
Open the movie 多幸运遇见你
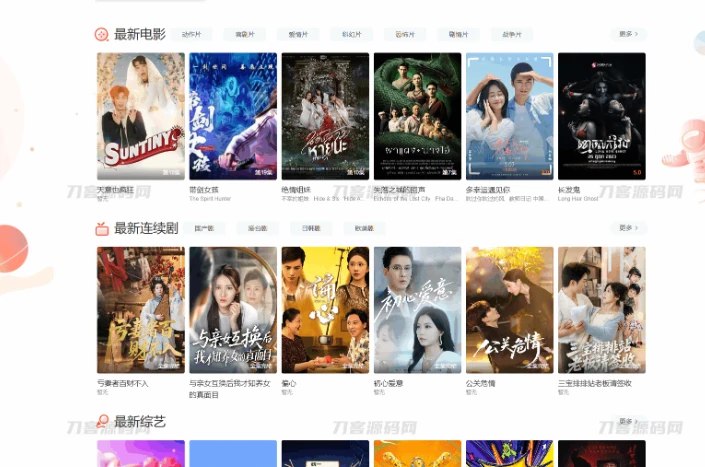[x=509, y=116]
